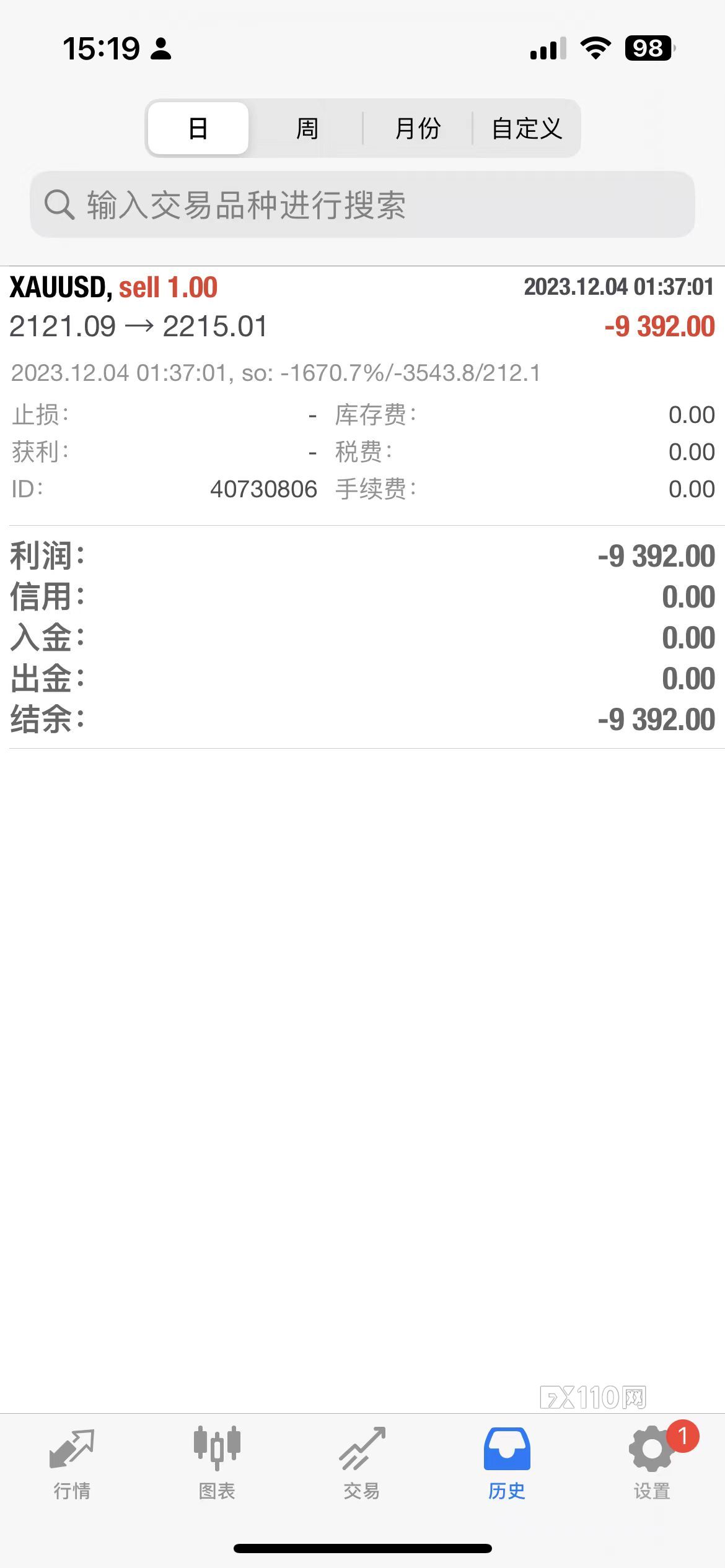Choose the 自定义 custom period
Image resolution: width=725 pixels, height=1568 pixels.
coord(527,128)
